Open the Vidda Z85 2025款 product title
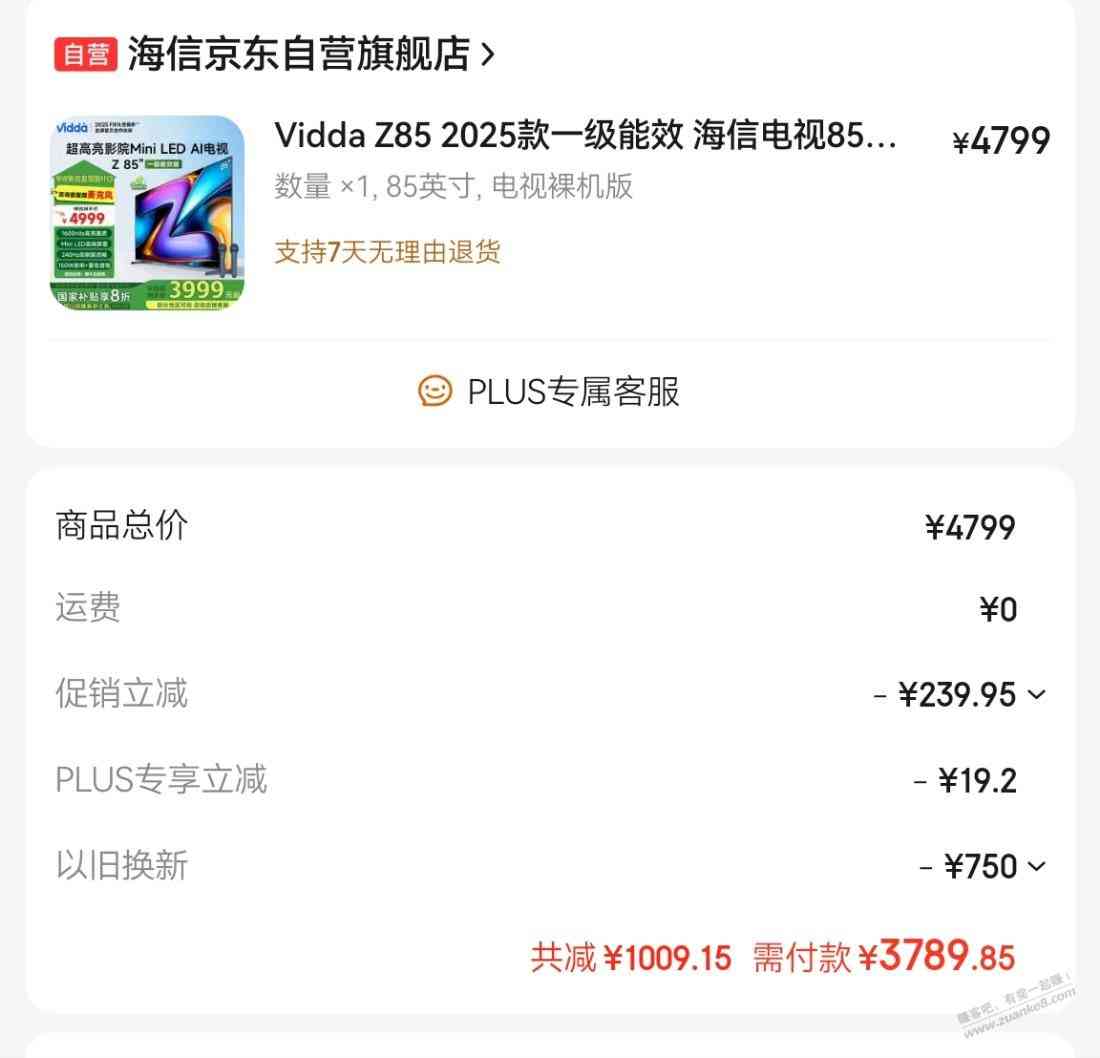Viewport: 1100px width, 1058px height. click(585, 136)
